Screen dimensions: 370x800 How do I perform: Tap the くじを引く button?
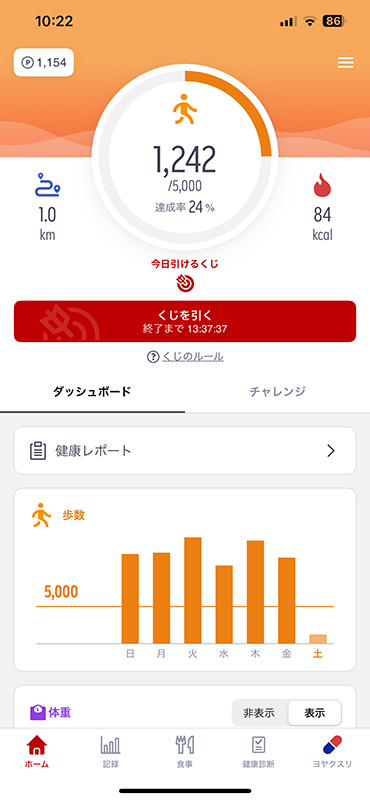[x=185, y=321]
